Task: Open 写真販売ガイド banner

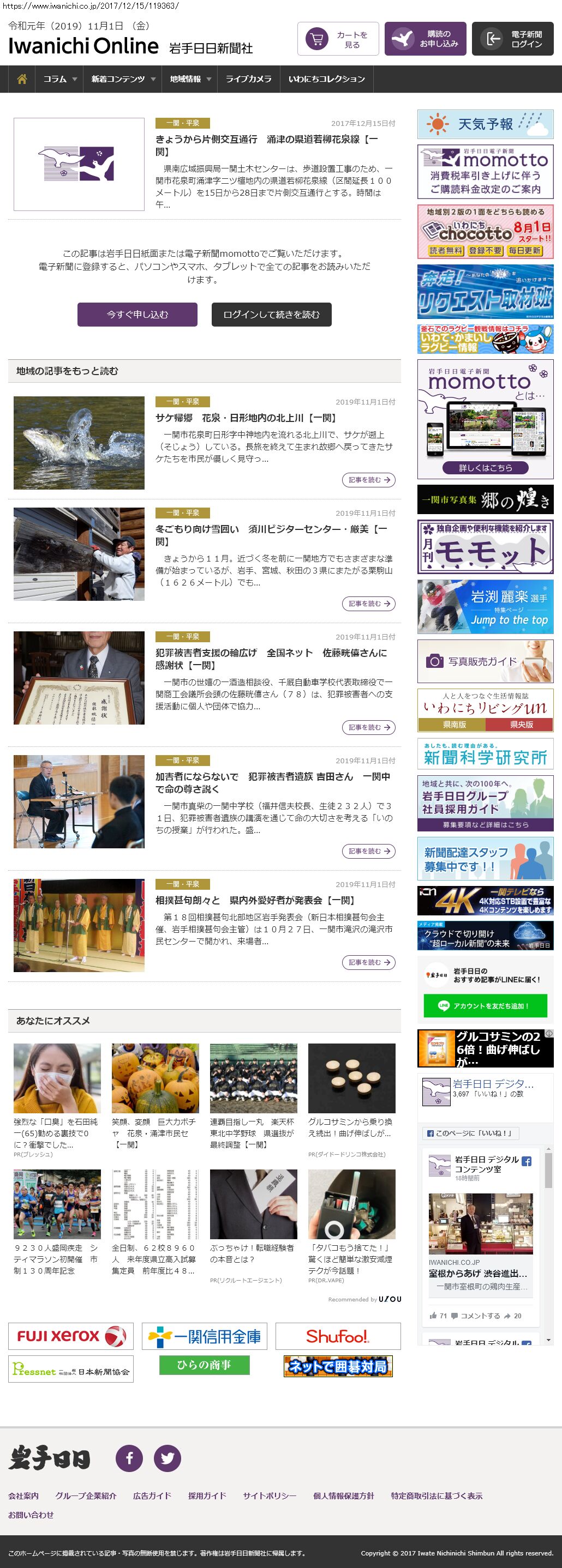Action: 485,661
